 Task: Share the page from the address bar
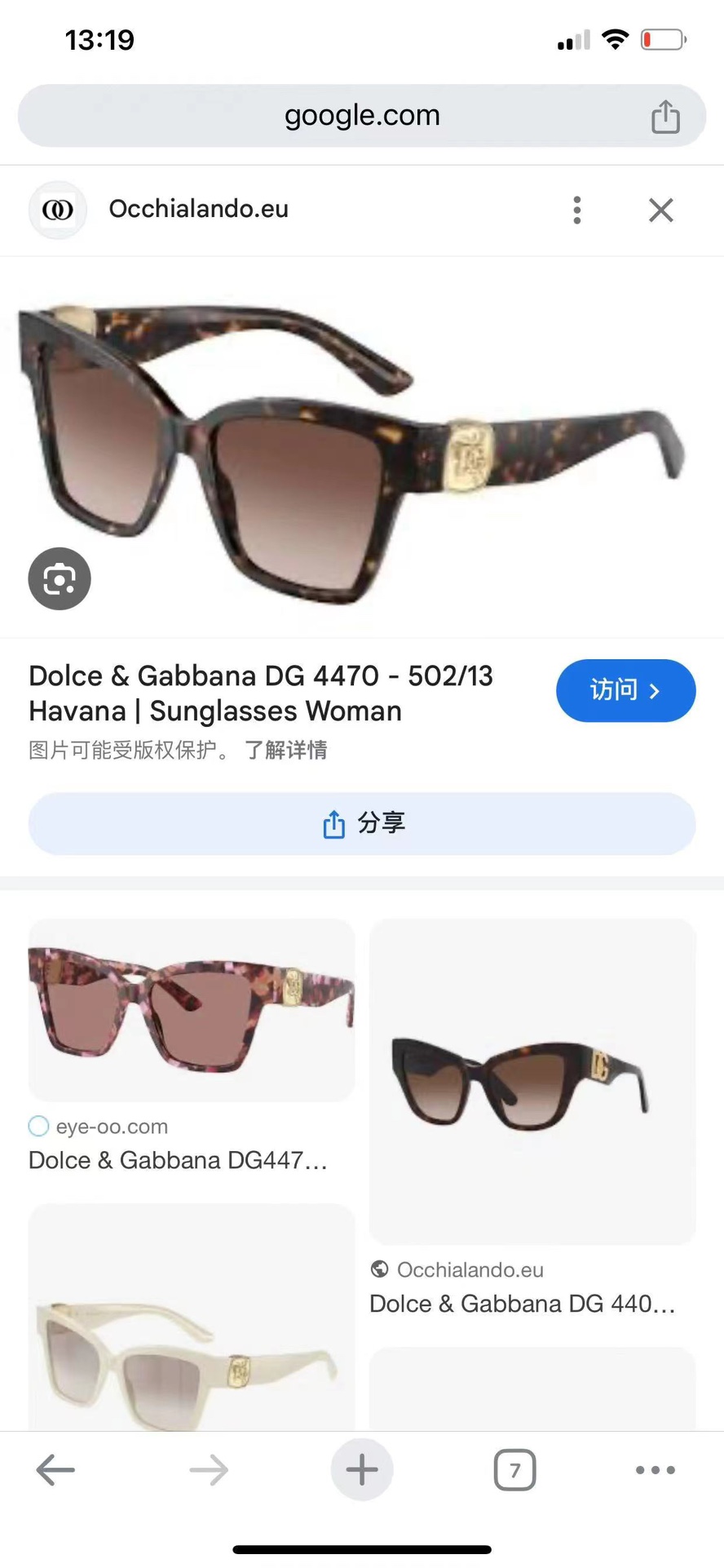pyautogui.click(x=665, y=117)
